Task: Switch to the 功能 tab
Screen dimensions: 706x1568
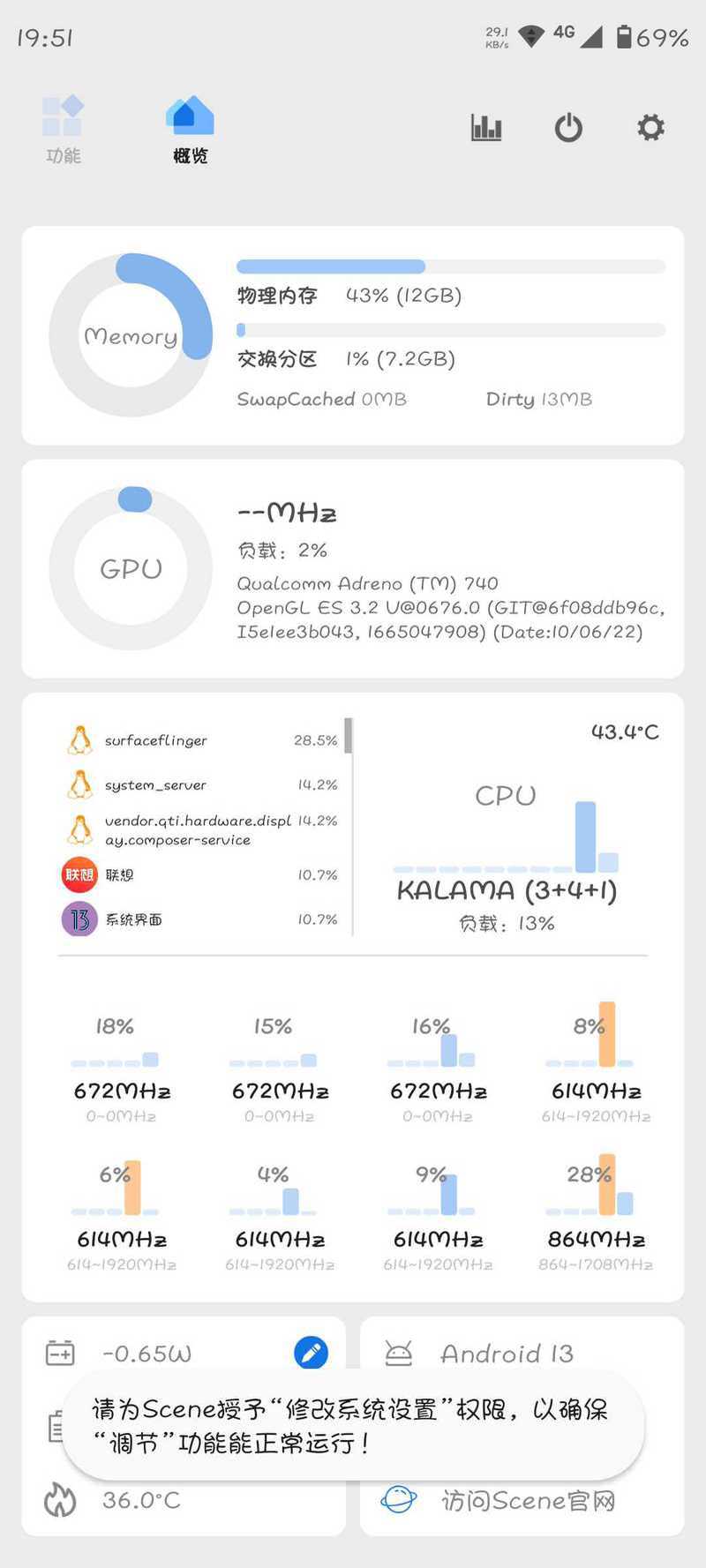Action: coord(63,131)
